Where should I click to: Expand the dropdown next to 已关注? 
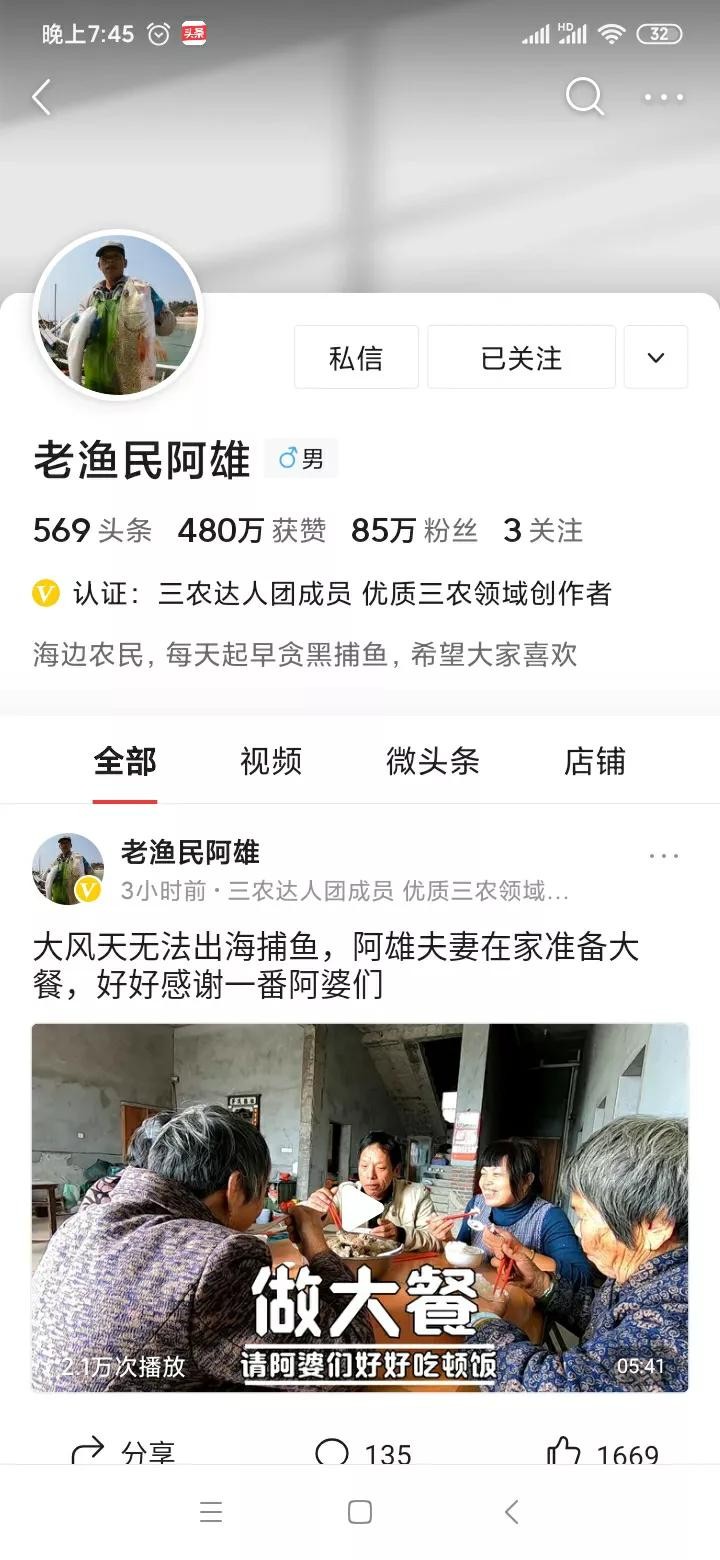pyautogui.click(x=656, y=357)
